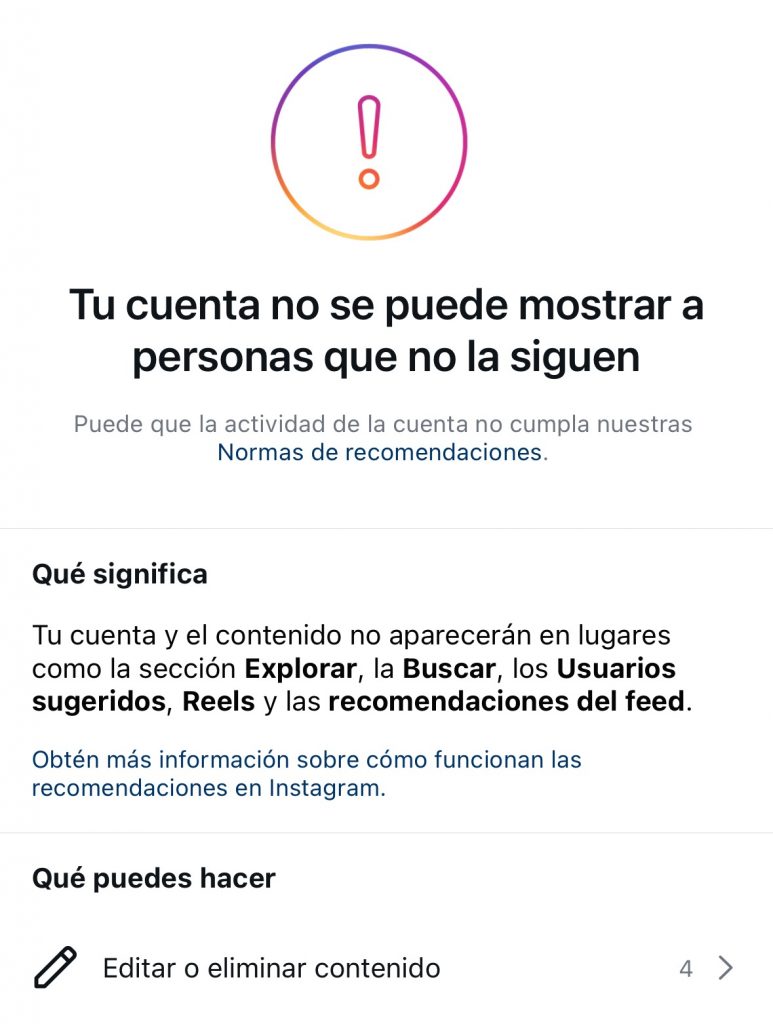Viewport: 773px width, 1024px height.
Task: Open Editar o eliminar contenido row
Action: [x=386, y=968]
